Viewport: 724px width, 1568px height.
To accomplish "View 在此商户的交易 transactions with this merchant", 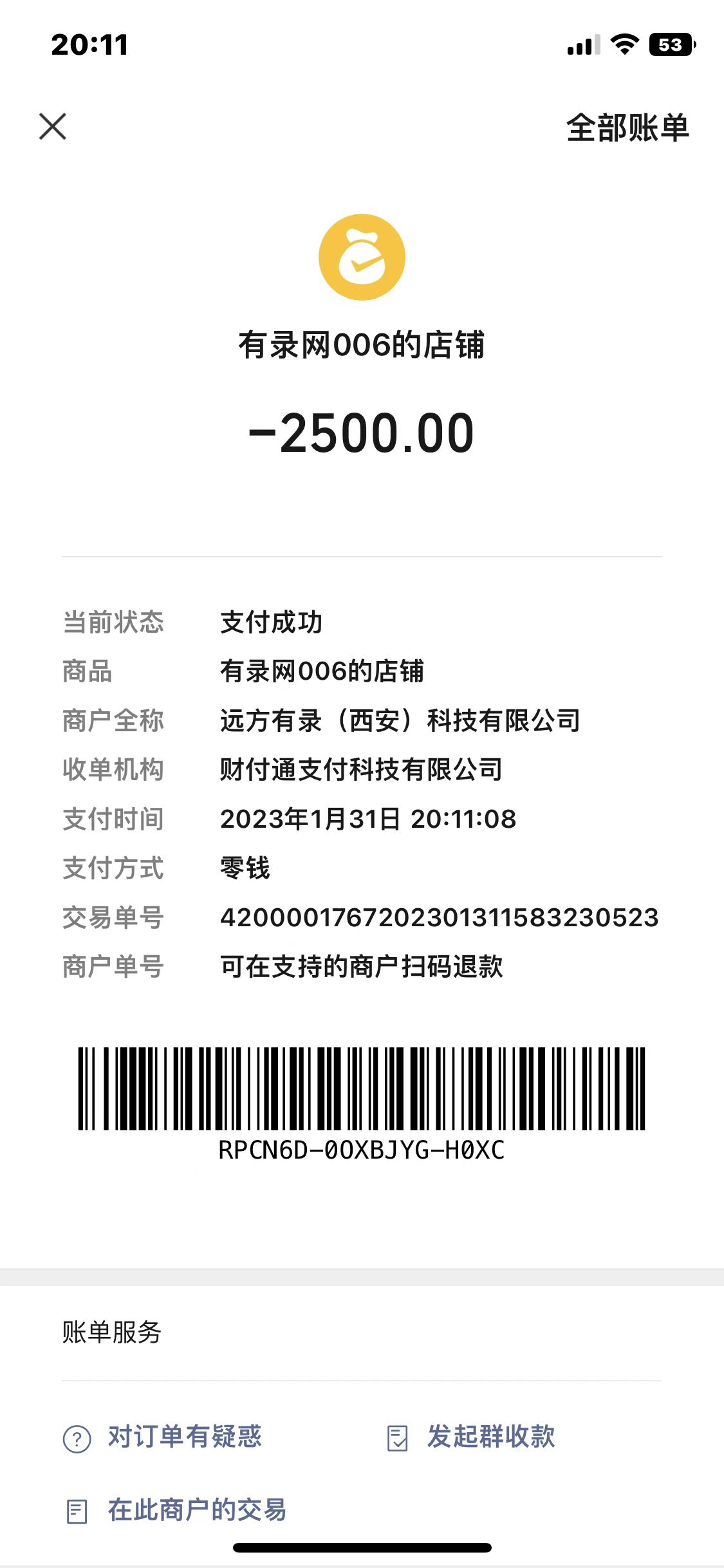I will pos(196,1509).
